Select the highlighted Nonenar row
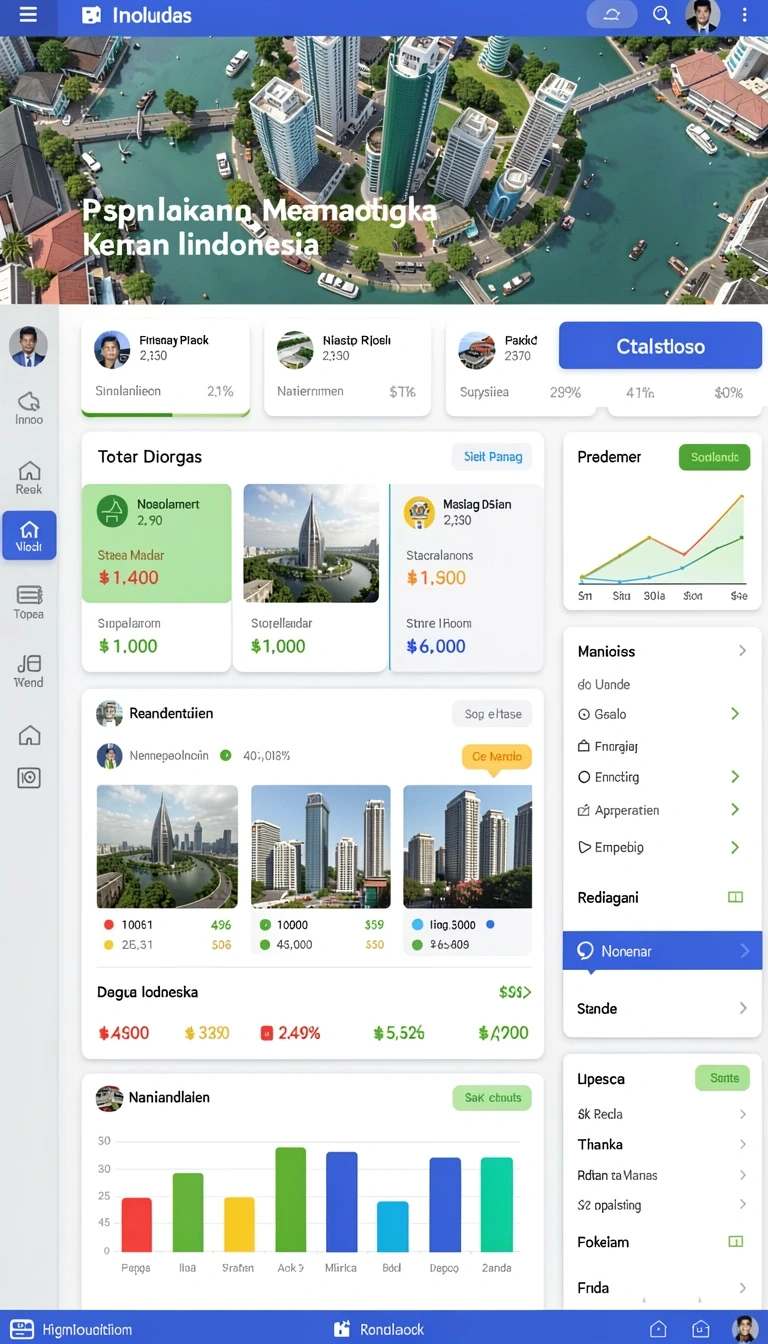 tap(662, 951)
